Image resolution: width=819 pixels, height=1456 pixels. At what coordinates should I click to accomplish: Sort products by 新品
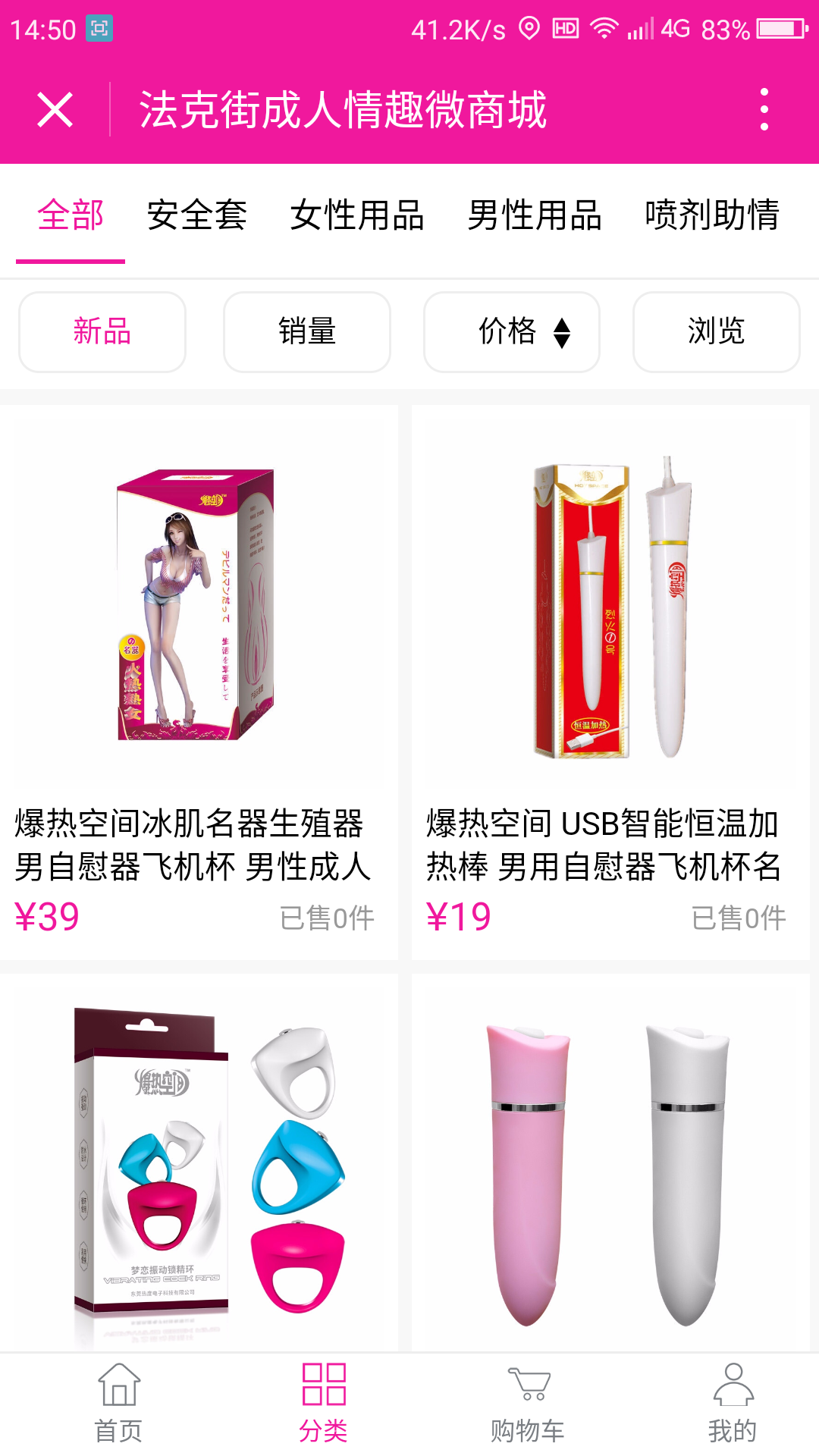(102, 332)
